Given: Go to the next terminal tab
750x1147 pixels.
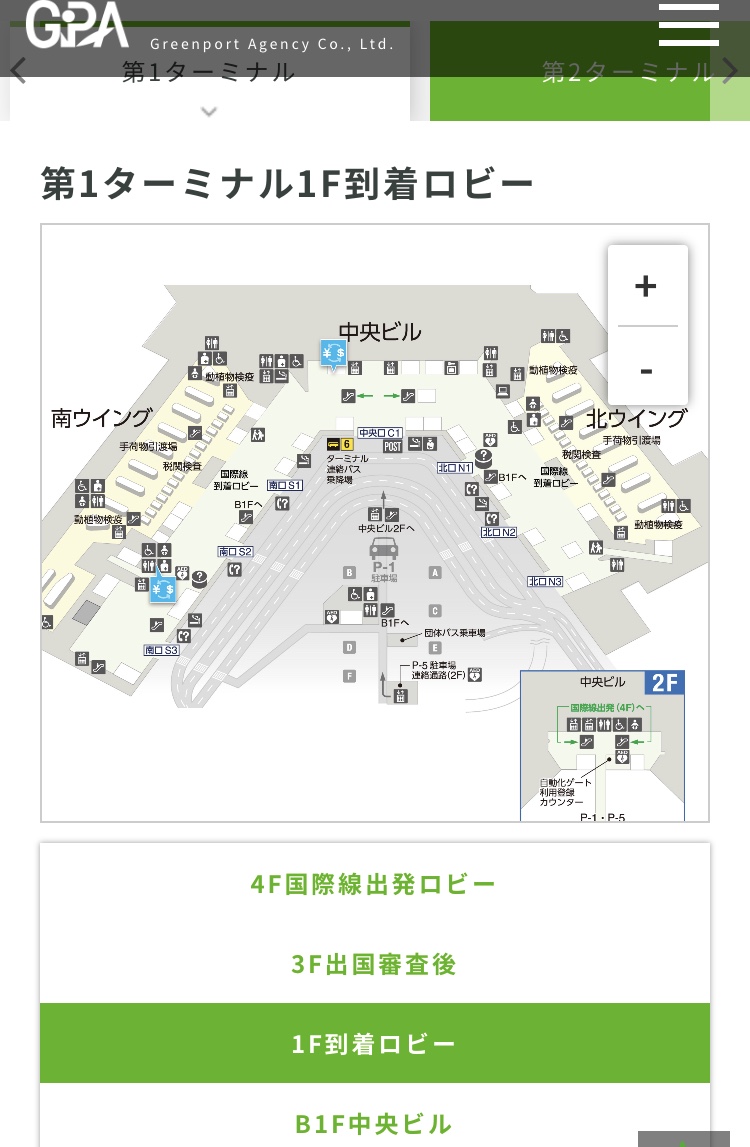Looking at the screenshot, I should click(x=731, y=71).
